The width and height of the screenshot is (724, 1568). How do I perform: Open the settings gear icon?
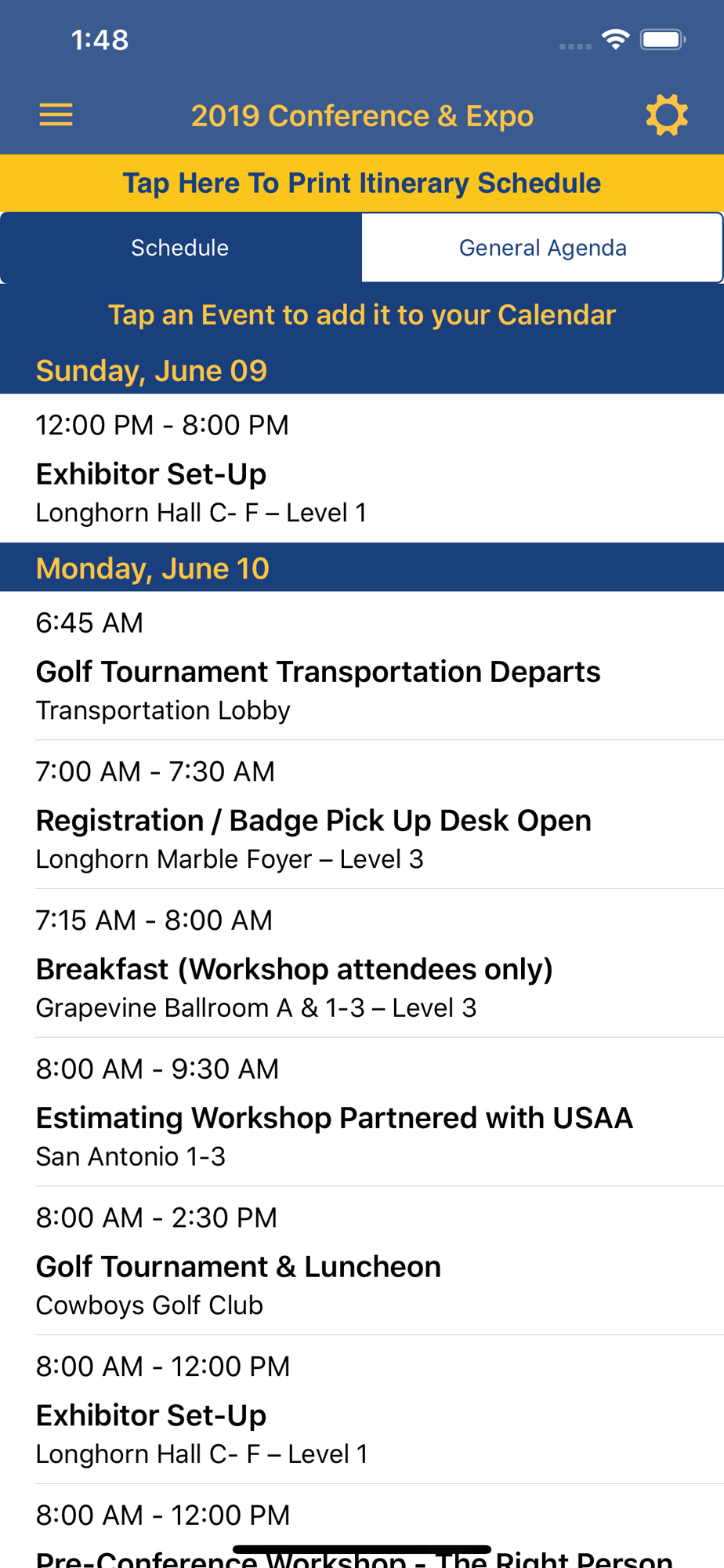(x=667, y=115)
